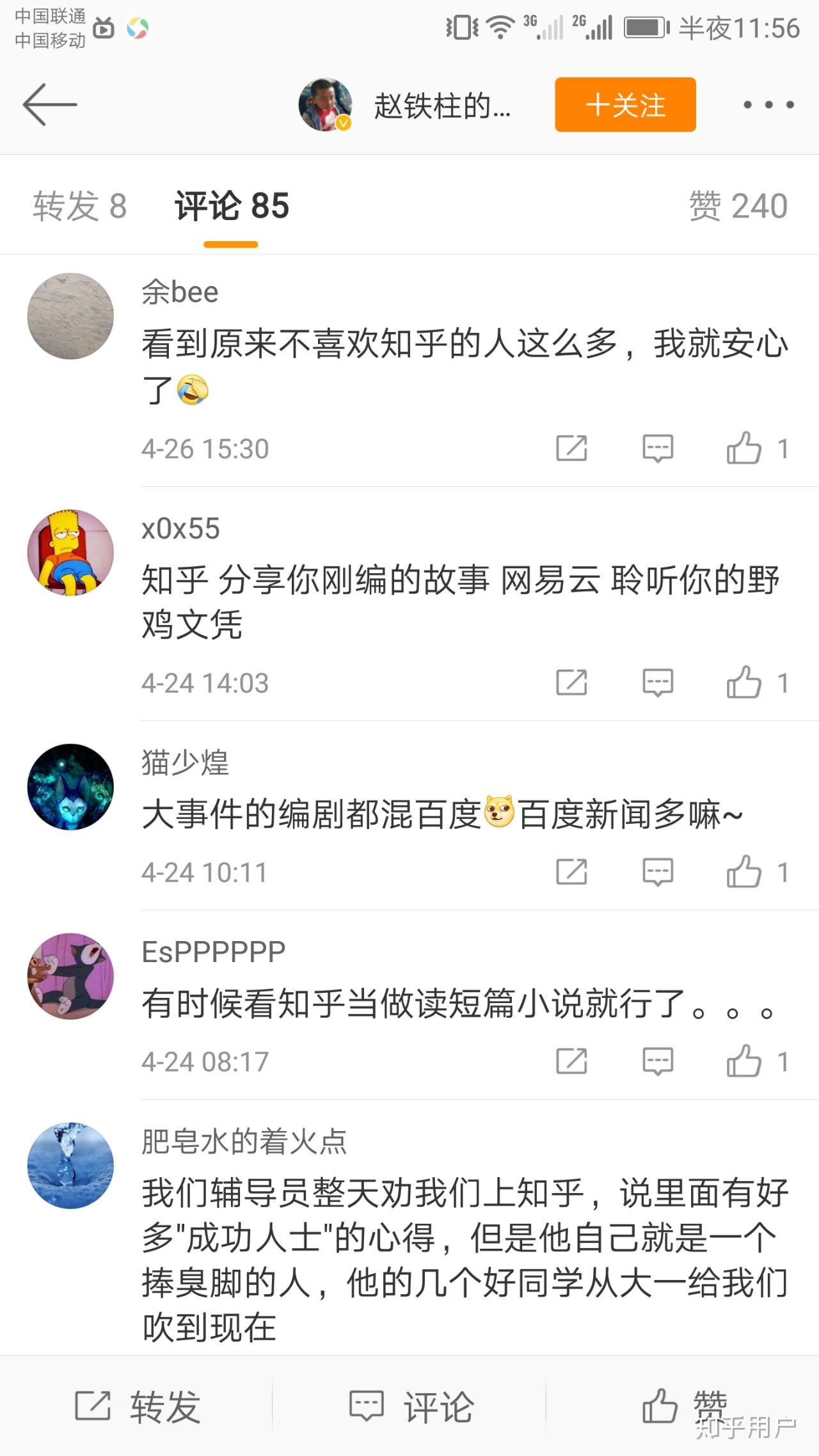This screenshot has width=819, height=1456.
Task: Tap 赞 in the bottom bar
Action: point(683,1406)
